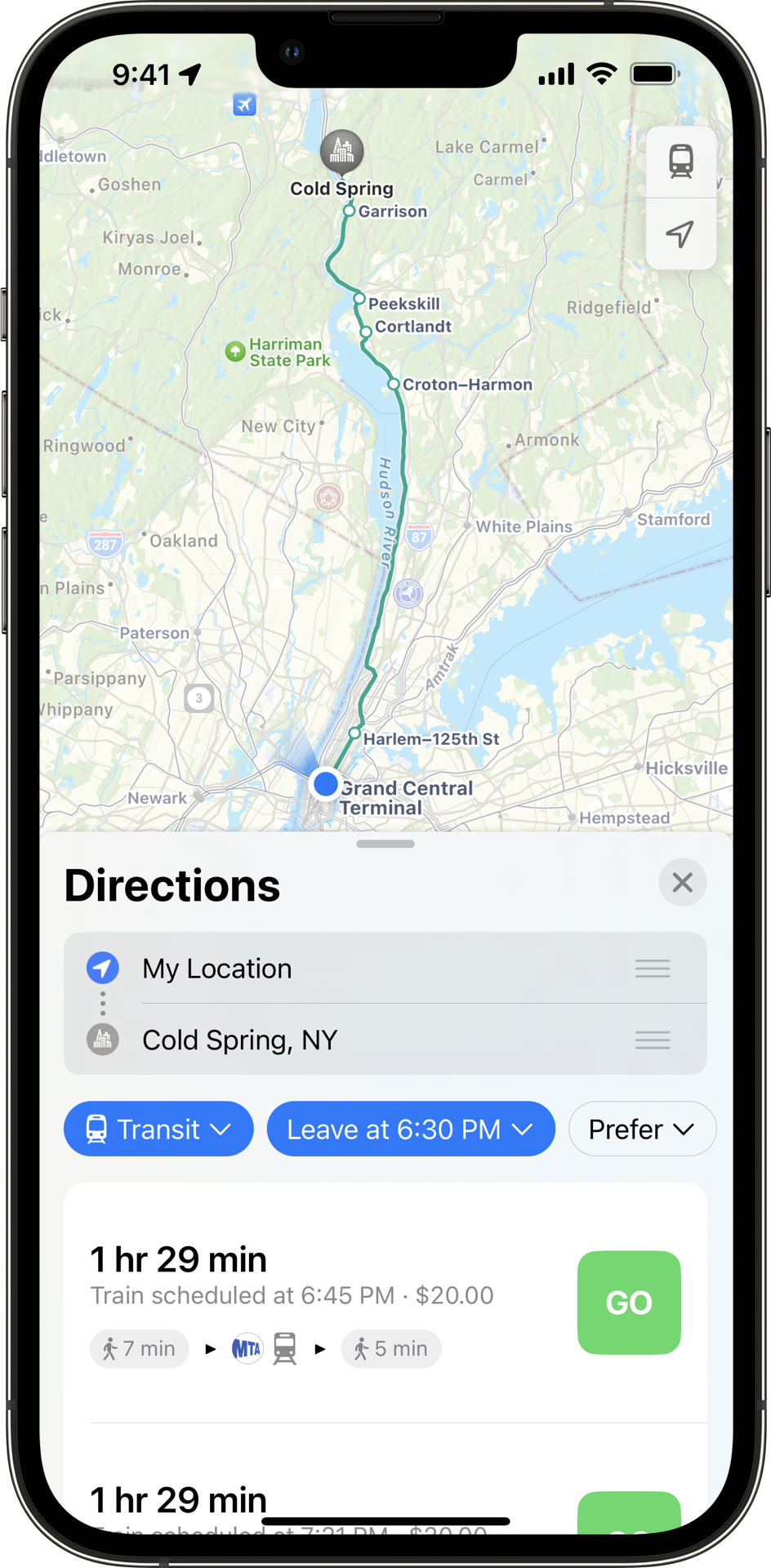Select the airport marker on the map
Image resolution: width=771 pixels, height=1568 pixels.
(244, 105)
